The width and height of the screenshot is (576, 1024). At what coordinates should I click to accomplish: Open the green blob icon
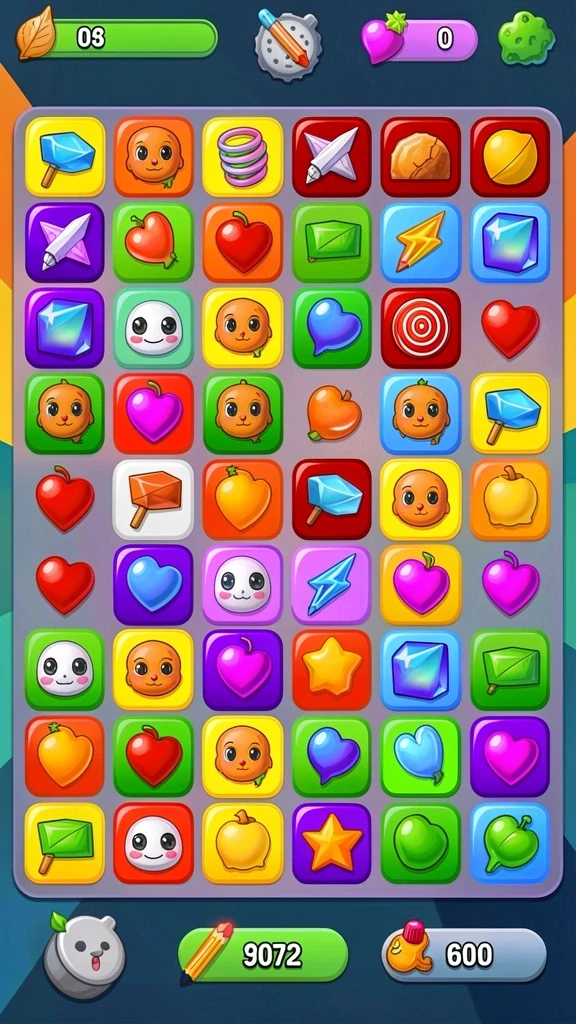point(526,37)
